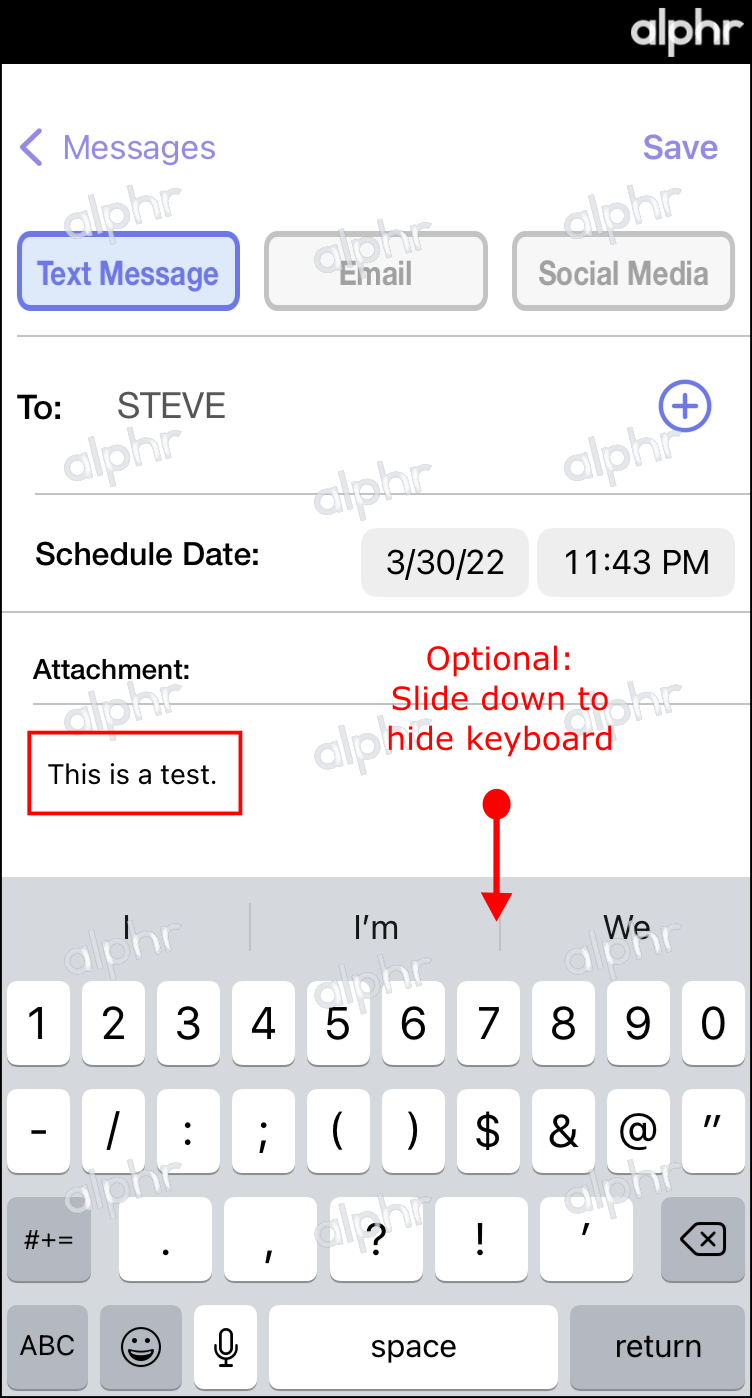Add a recipient with the plus icon
The height and width of the screenshot is (1398, 752).
click(x=685, y=407)
